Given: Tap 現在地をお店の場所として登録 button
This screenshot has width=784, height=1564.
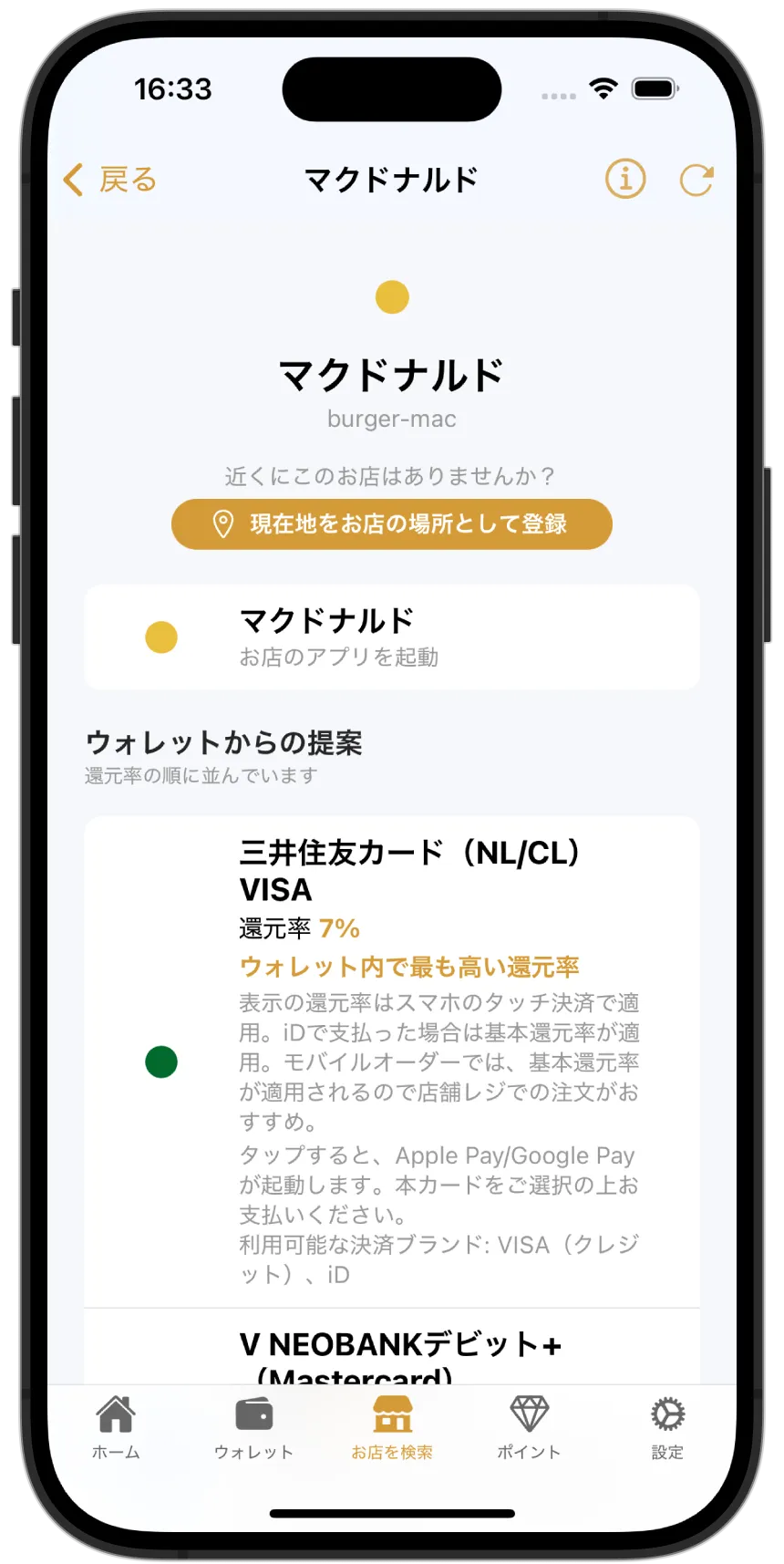Looking at the screenshot, I should click(x=392, y=523).
